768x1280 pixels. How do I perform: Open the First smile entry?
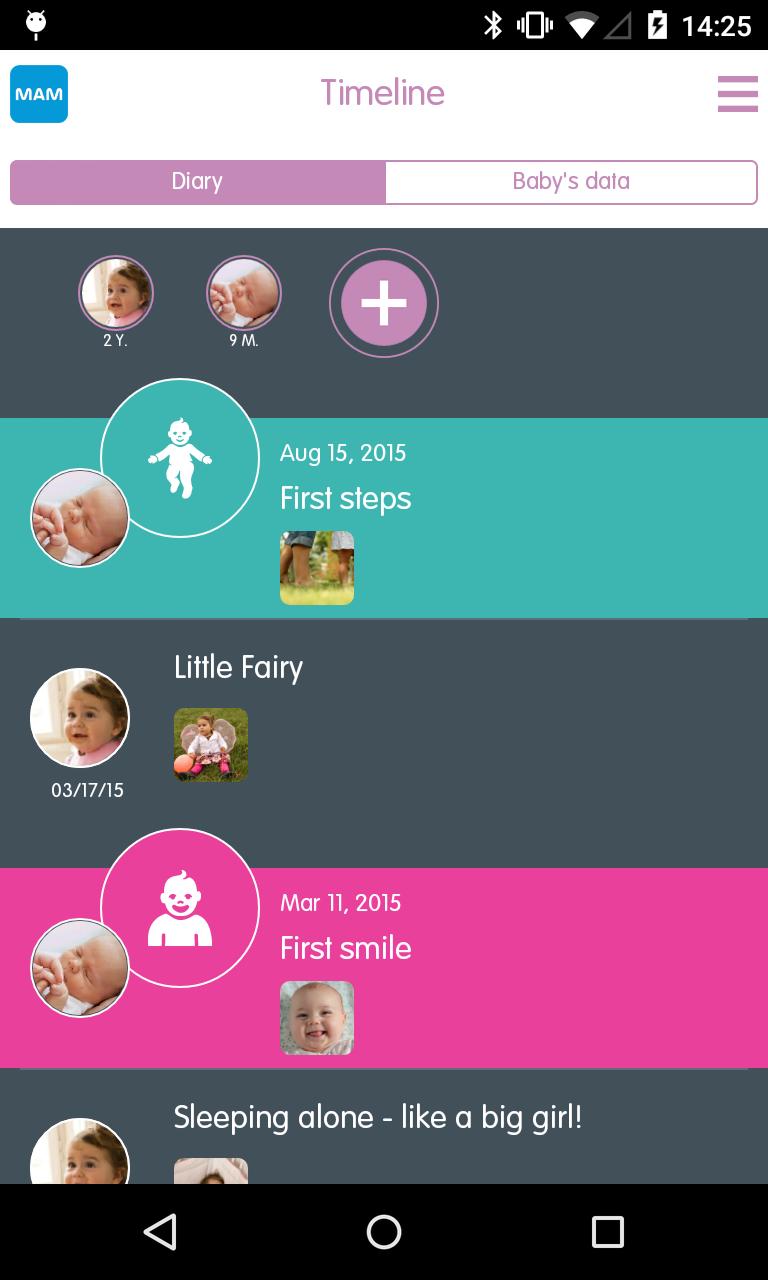[x=346, y=948]
